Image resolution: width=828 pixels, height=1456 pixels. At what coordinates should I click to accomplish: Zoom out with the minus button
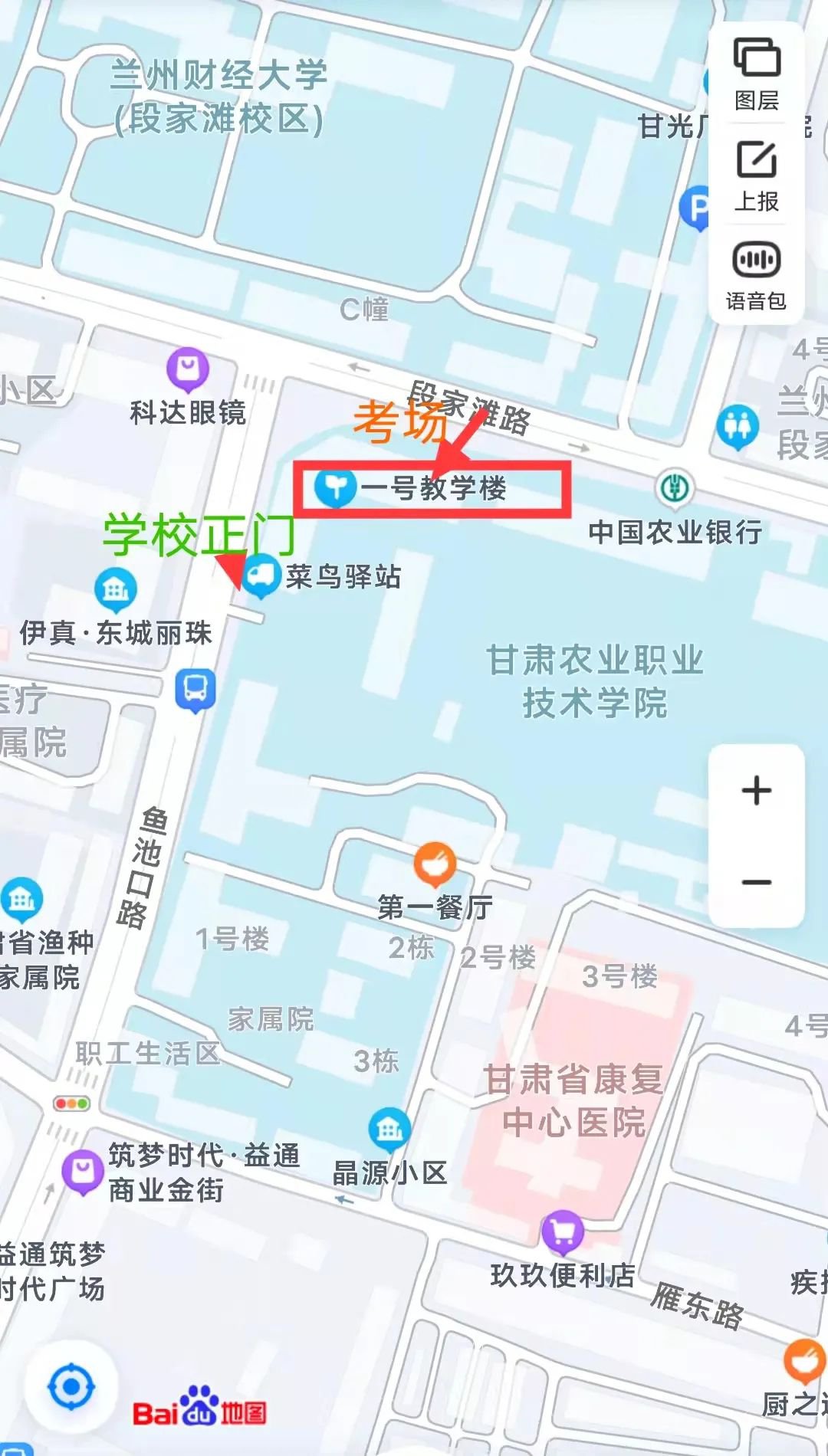point(757,882)
